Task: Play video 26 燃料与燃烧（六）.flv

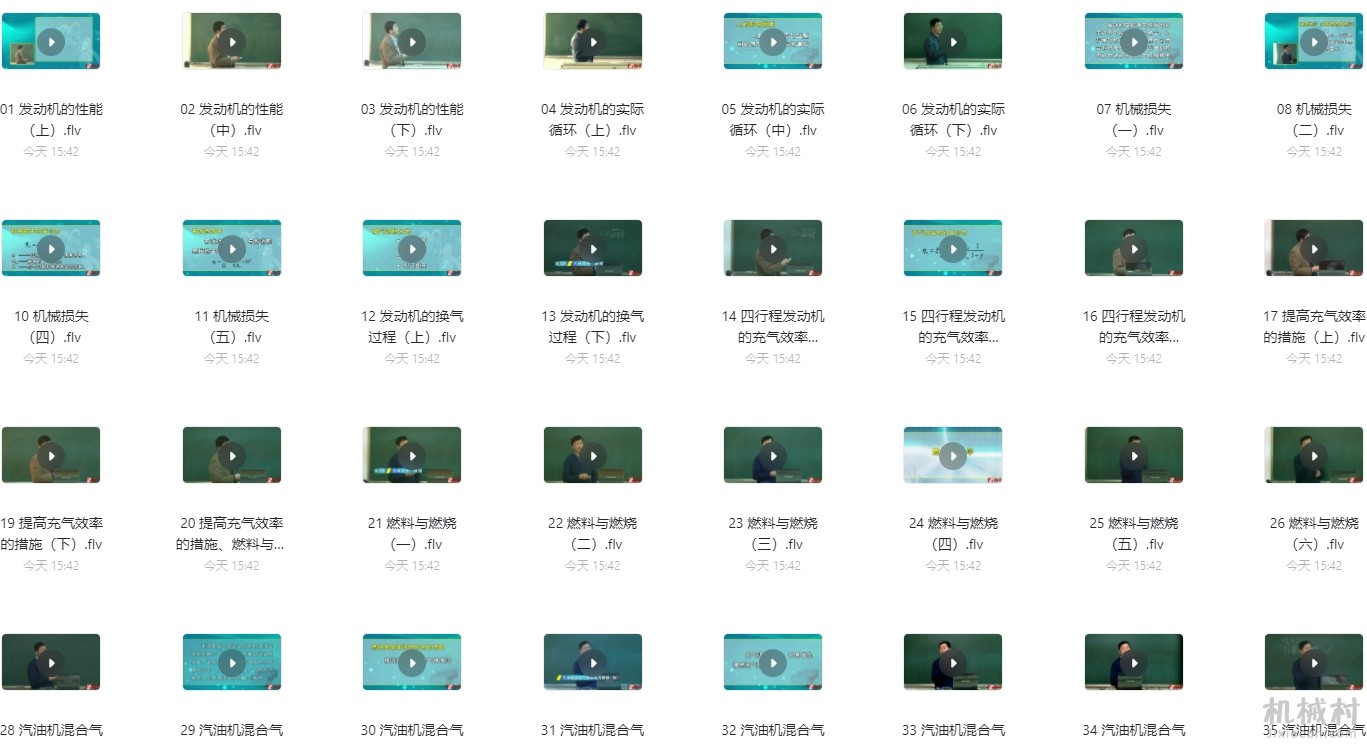Action: [x=1314, y=455]
